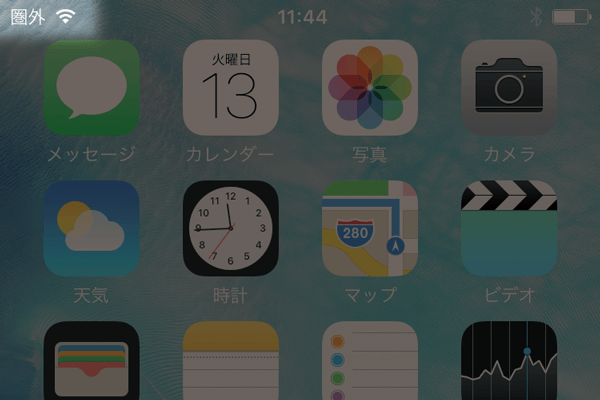Open the 時計 app

231,228
